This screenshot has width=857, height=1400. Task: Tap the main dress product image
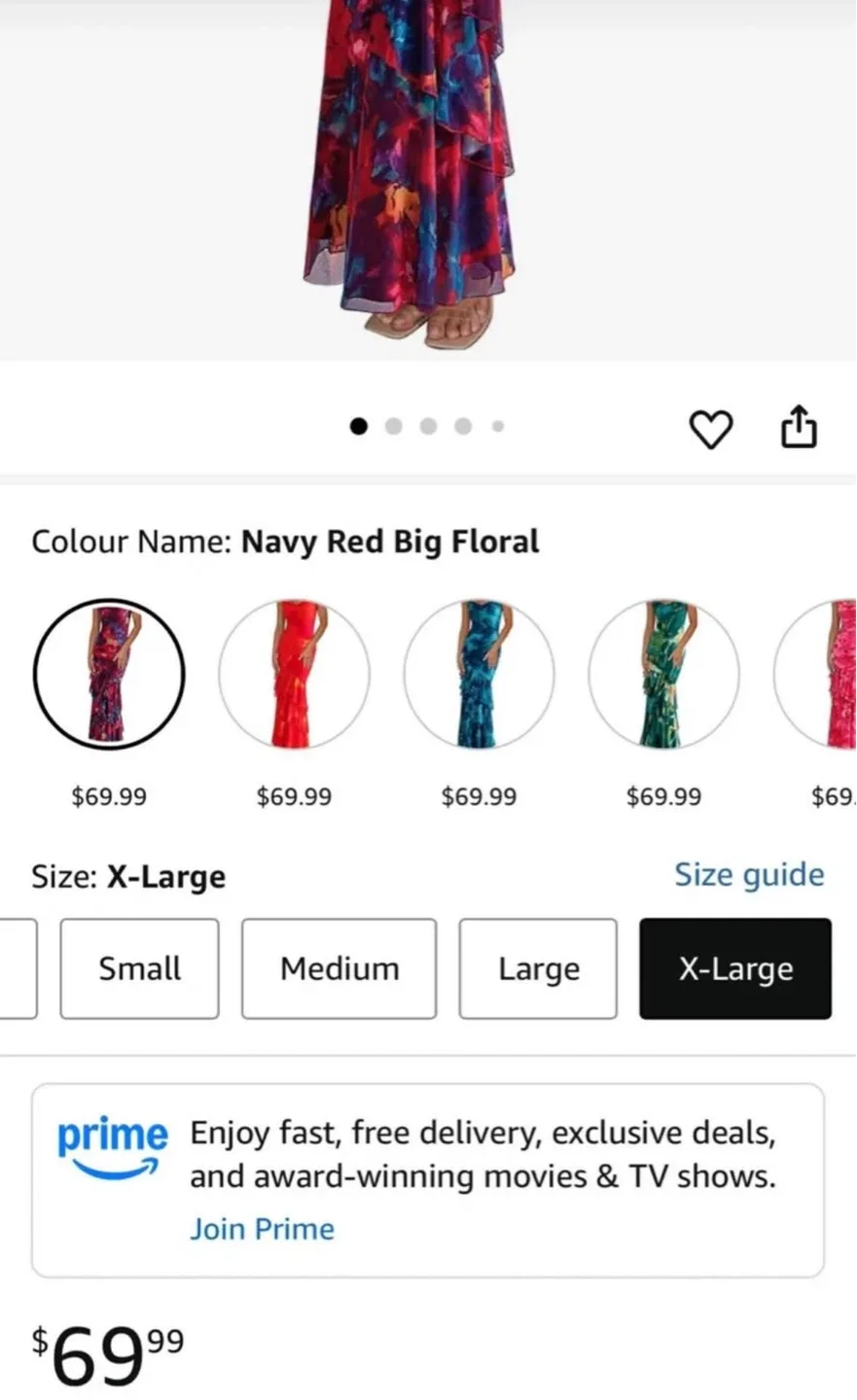tap(428, 175)
